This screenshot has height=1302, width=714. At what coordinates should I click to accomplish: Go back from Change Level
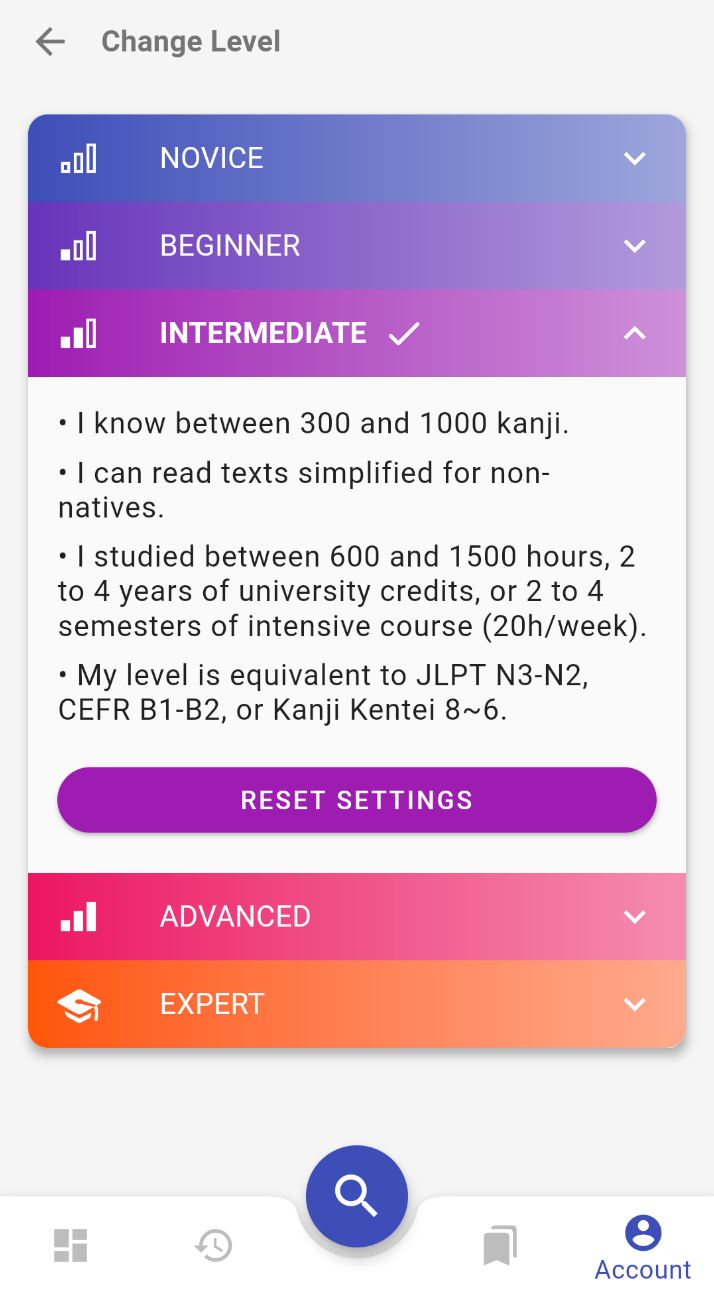click(50, 42)
